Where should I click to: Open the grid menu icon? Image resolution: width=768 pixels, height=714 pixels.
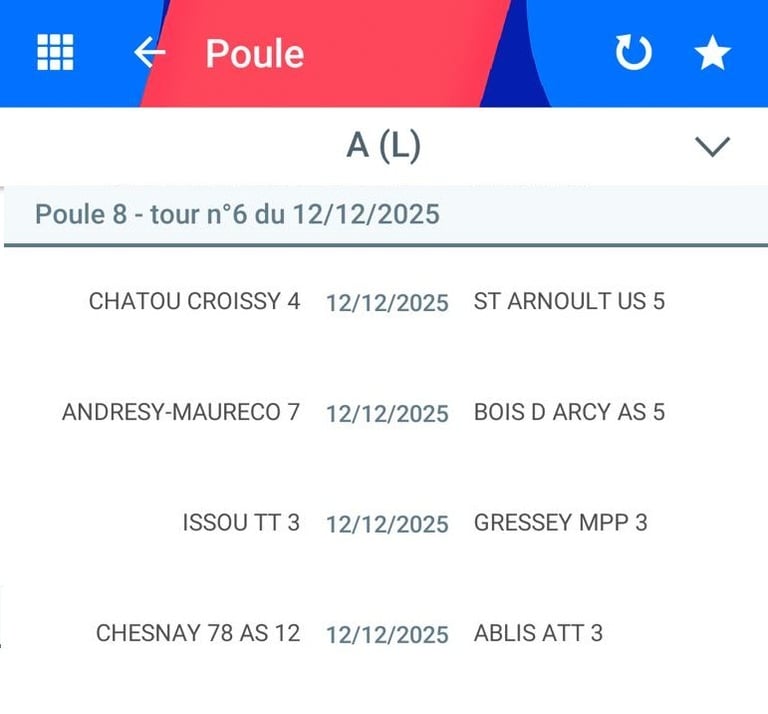click(55, 52)
